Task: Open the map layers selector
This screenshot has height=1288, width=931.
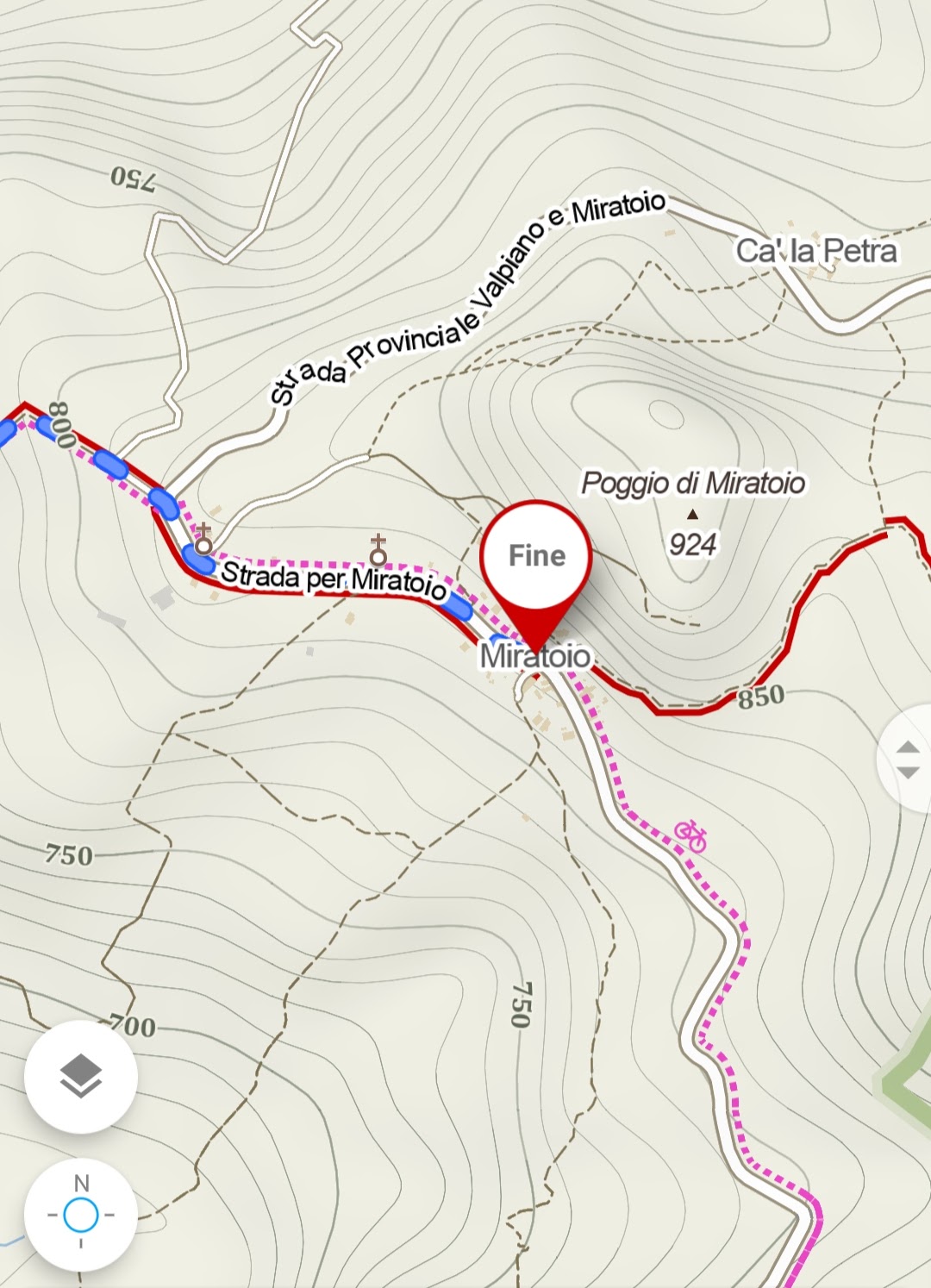Action: coord(81,1076)
